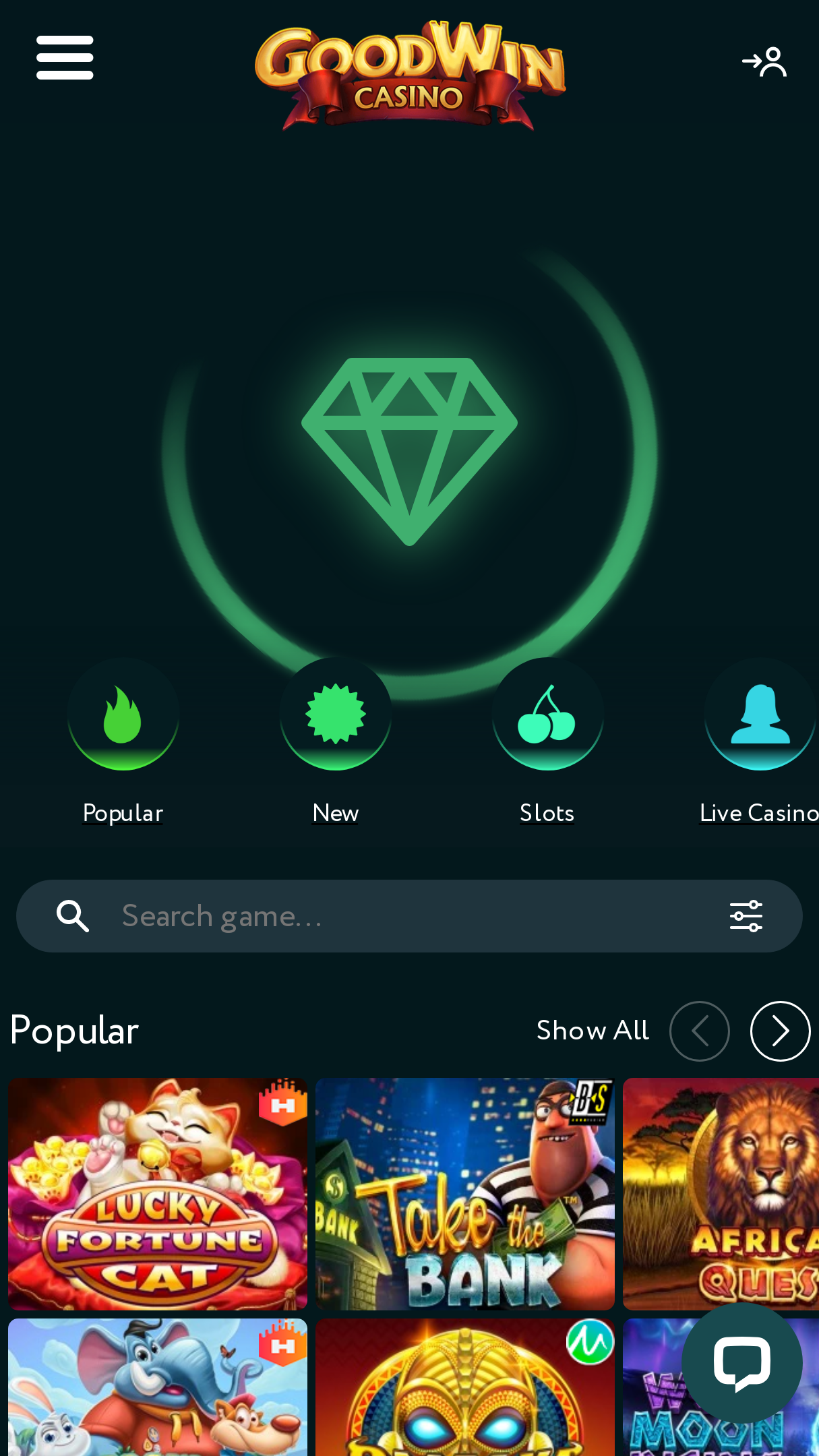This screenshot has height=1456, width=819.
Task: Open the hamburger menu
Action: [x=65, y=58]
